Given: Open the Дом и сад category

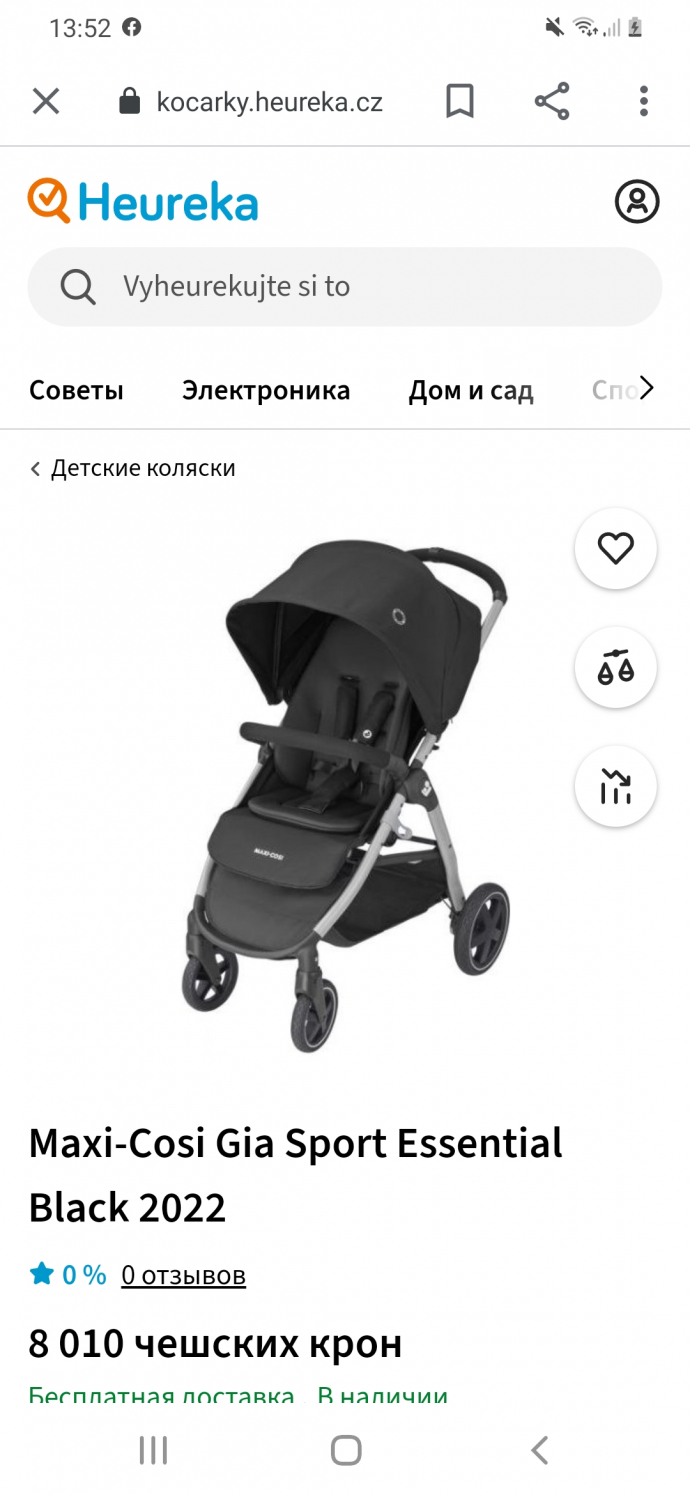Looking at the screenshot, I should (470, 390).
